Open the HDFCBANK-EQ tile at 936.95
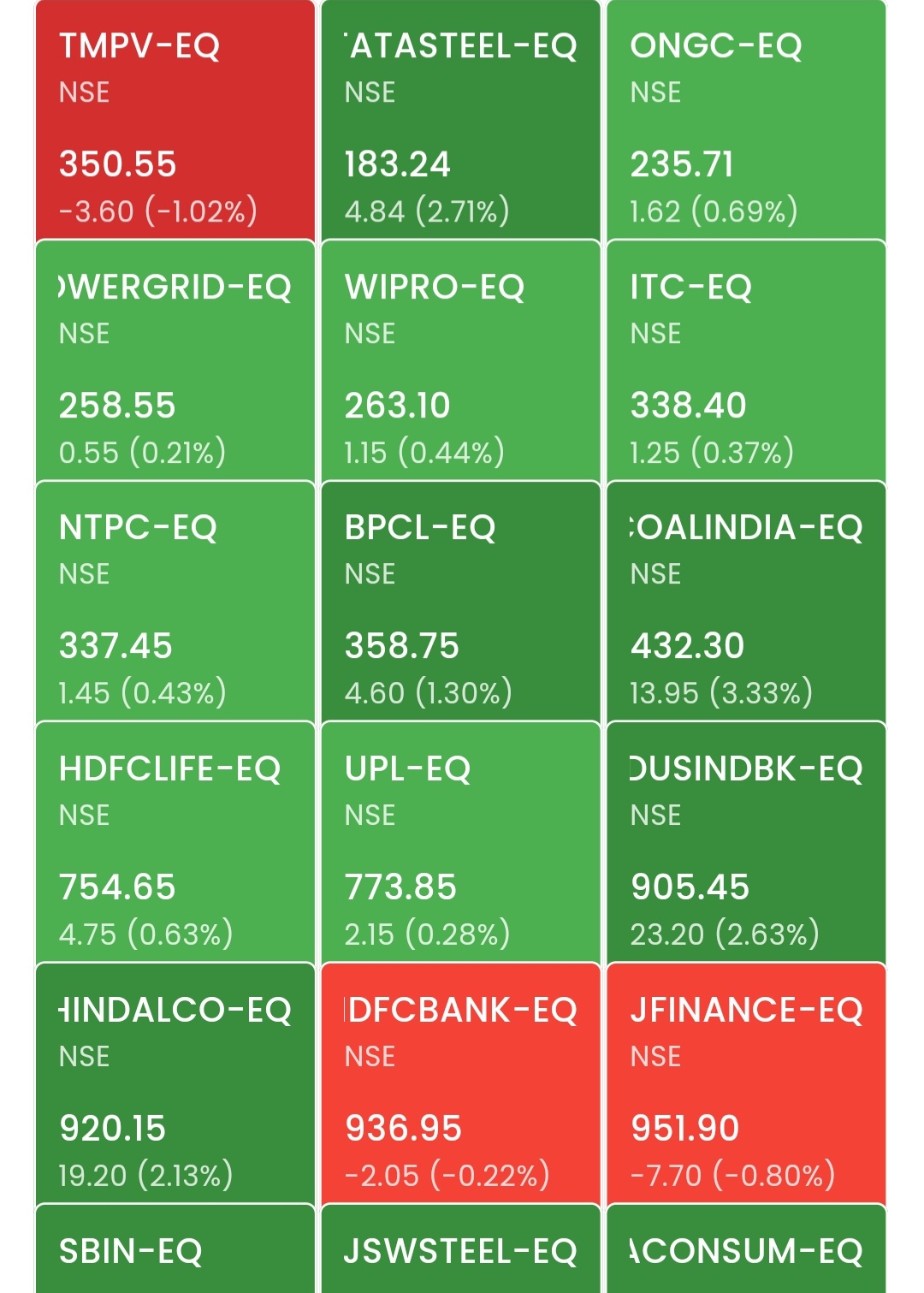 pos(460,1084)
